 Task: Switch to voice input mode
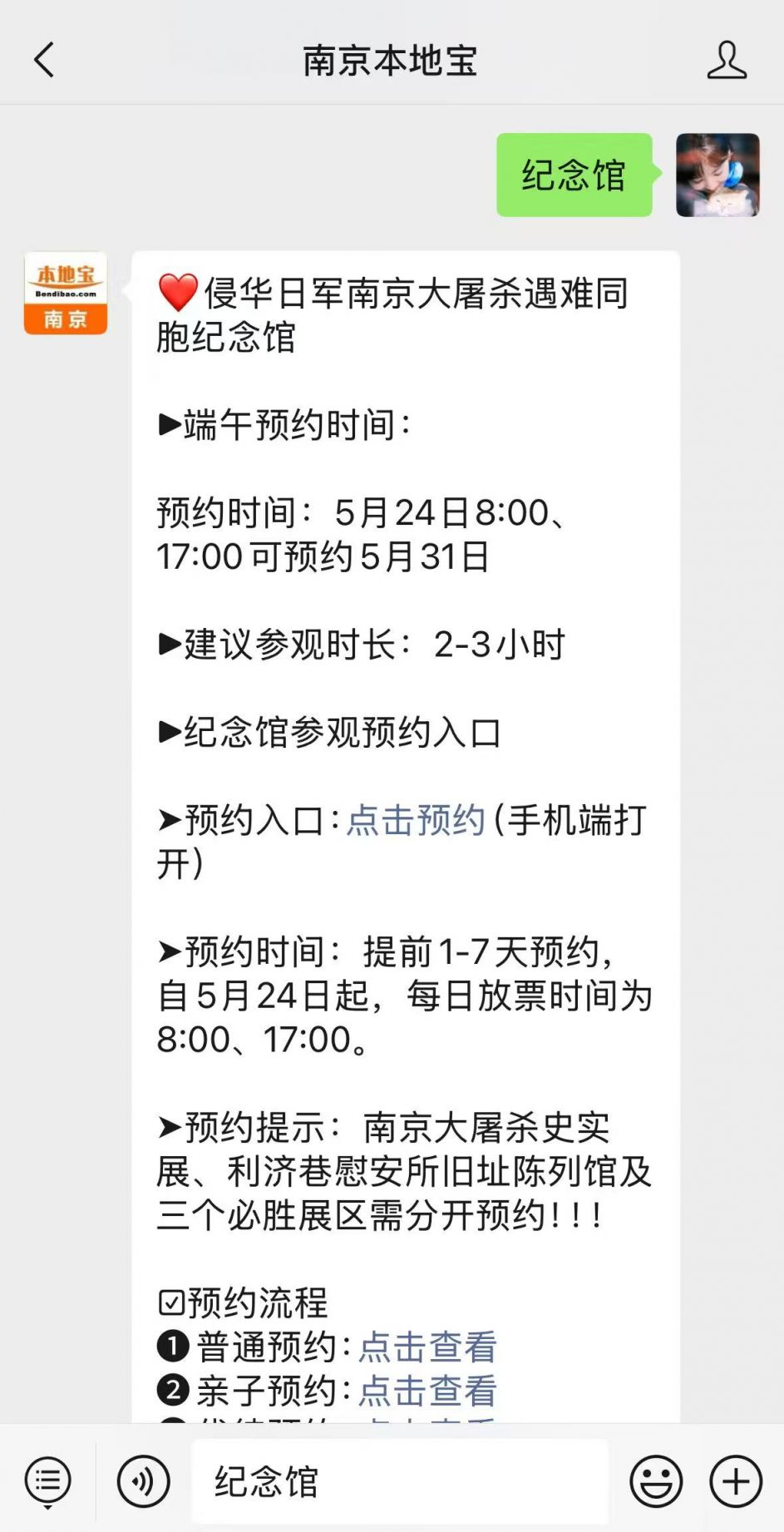click(143, 1481)
